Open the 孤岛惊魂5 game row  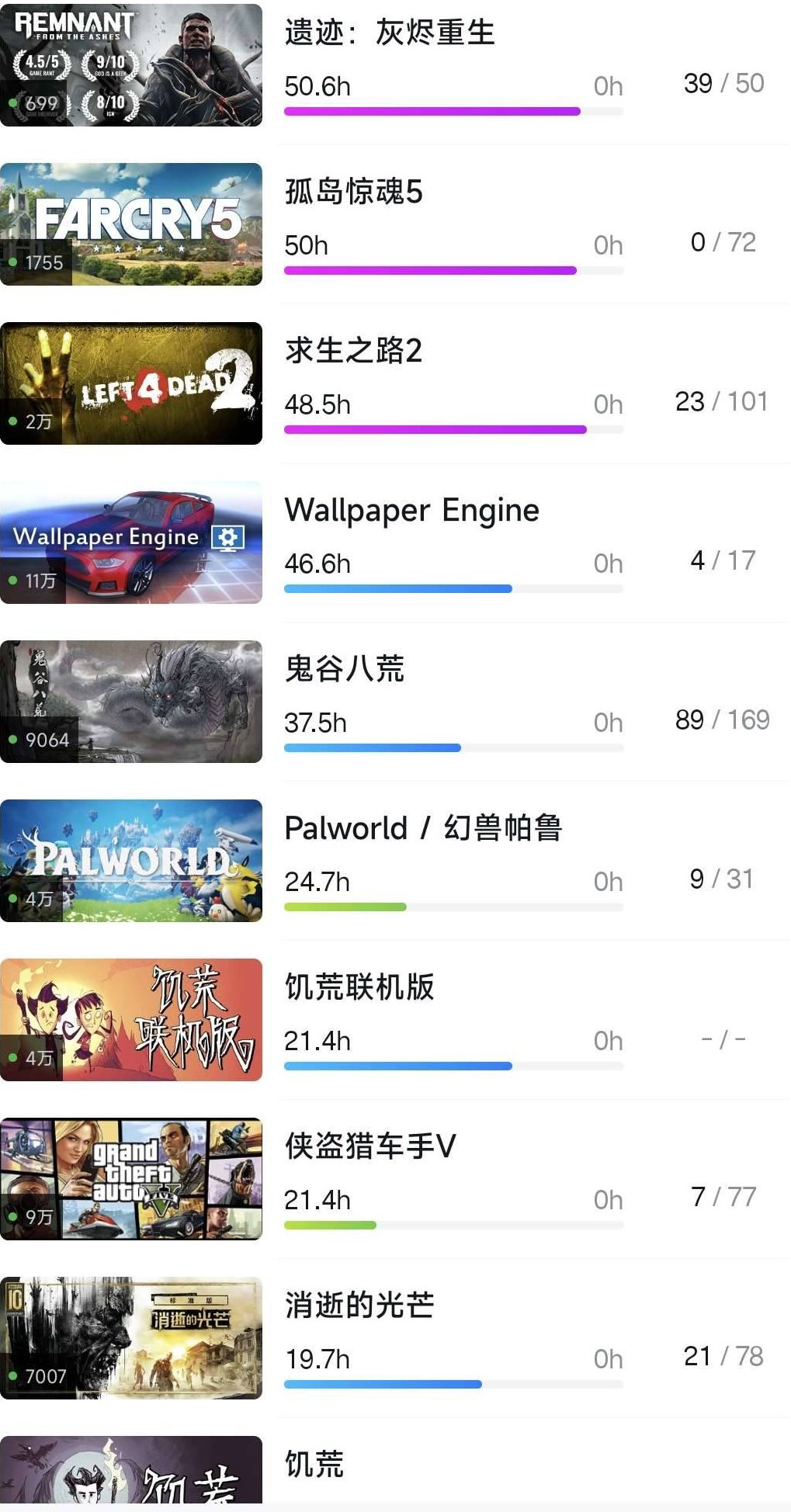click(x=354, y=192)
